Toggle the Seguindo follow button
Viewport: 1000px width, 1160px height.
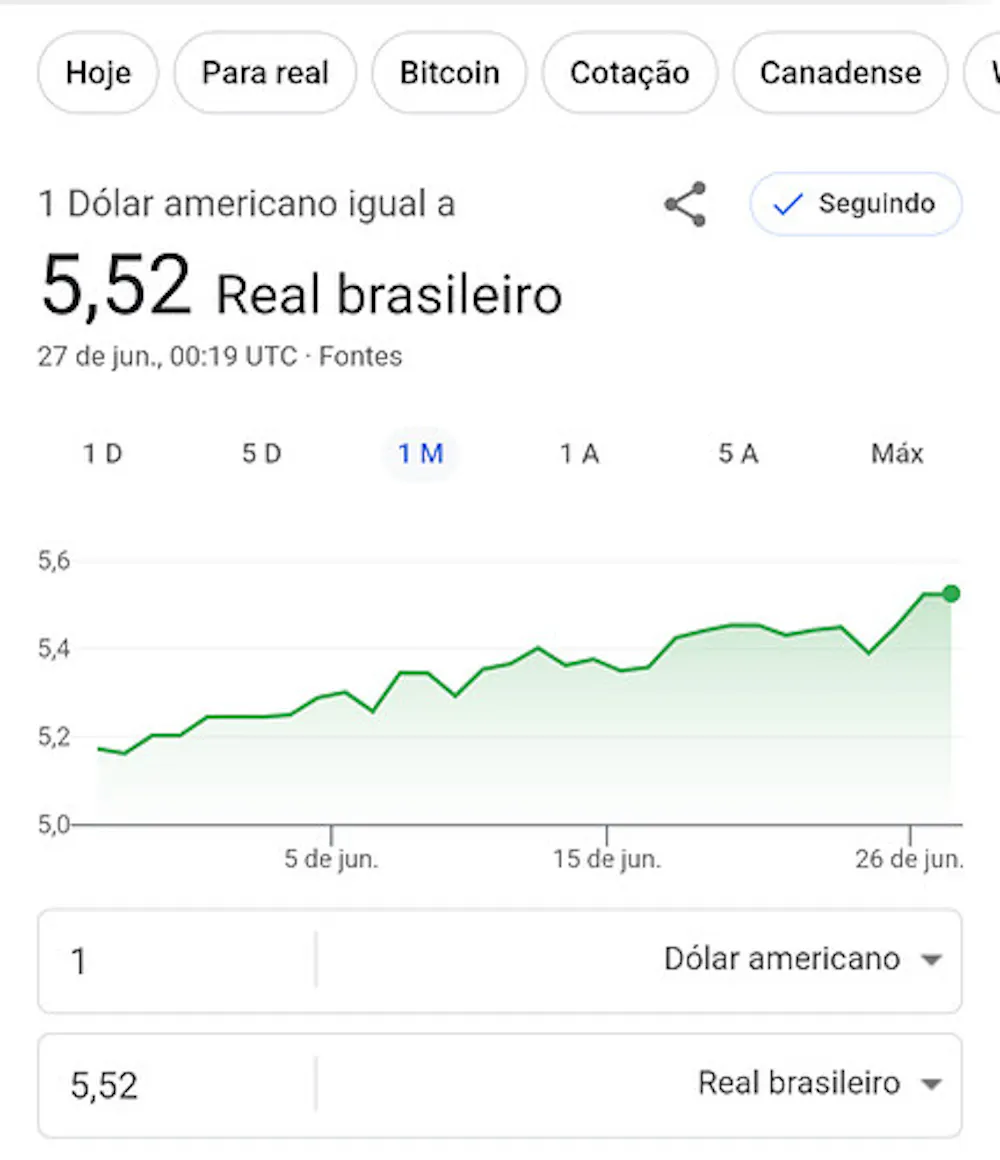856,204
